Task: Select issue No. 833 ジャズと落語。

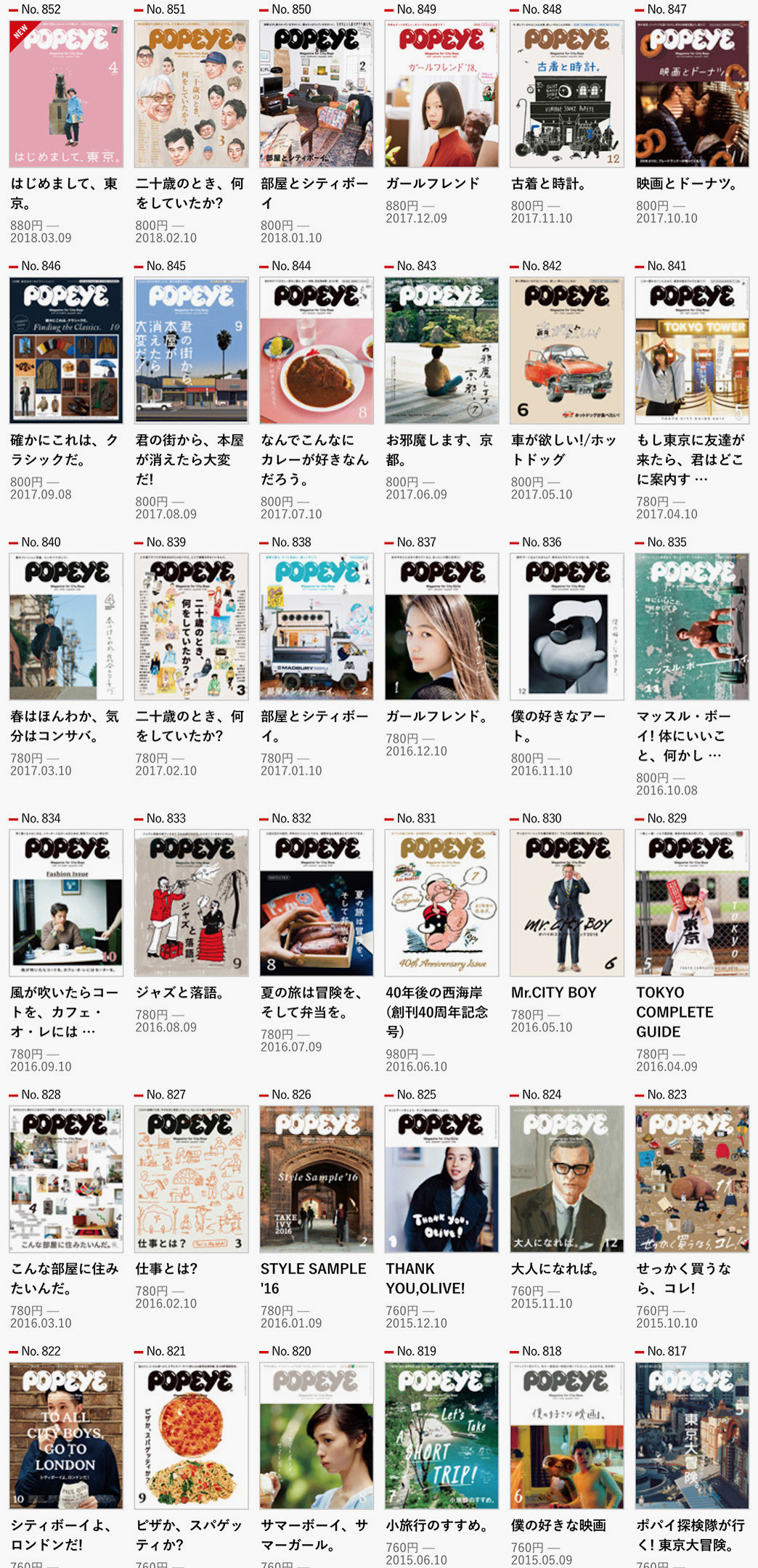Action: tap(191, 903)
